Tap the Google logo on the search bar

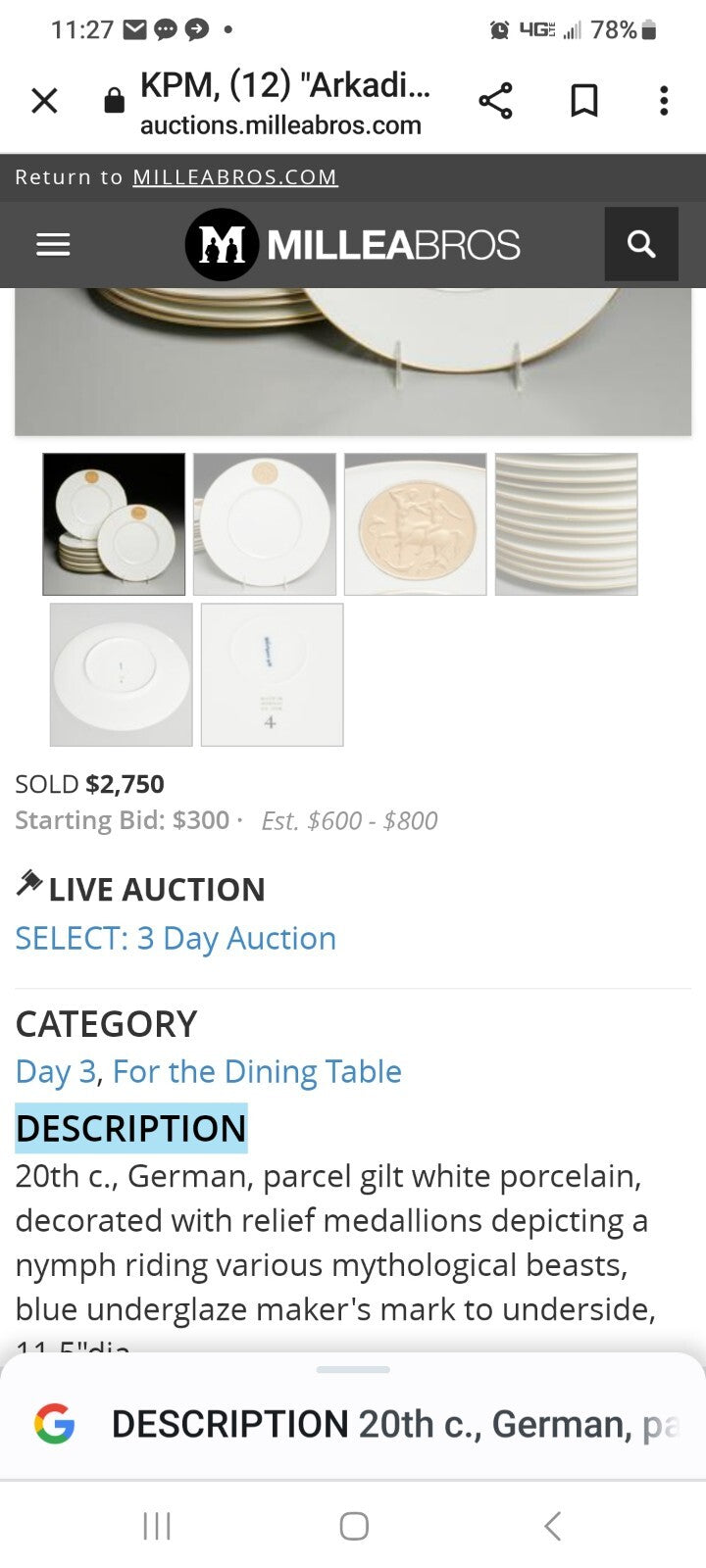click(x=56, y=1423)
